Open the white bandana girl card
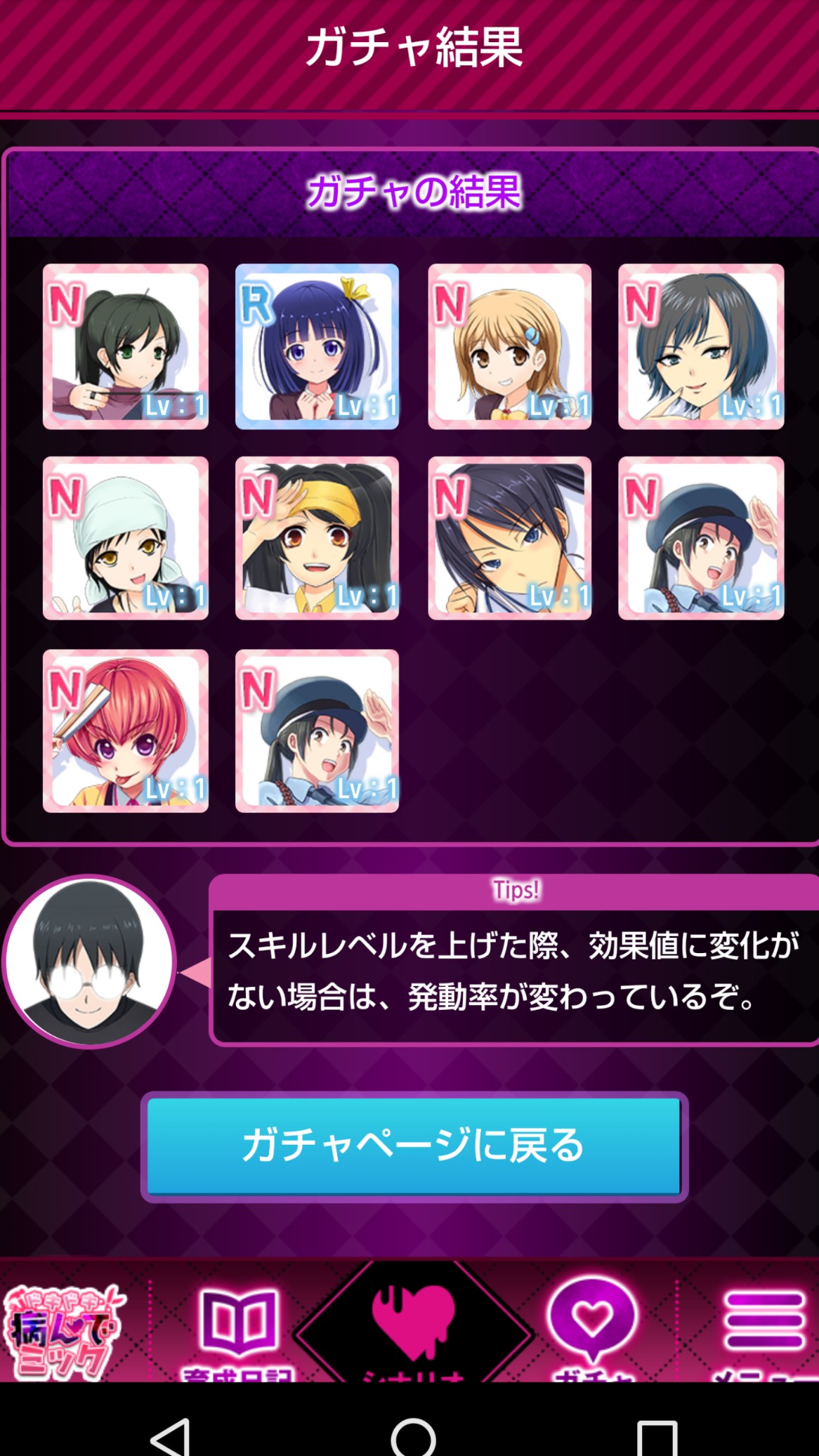The width and height of the screenshot is (819, 1456). coord(125,538)
